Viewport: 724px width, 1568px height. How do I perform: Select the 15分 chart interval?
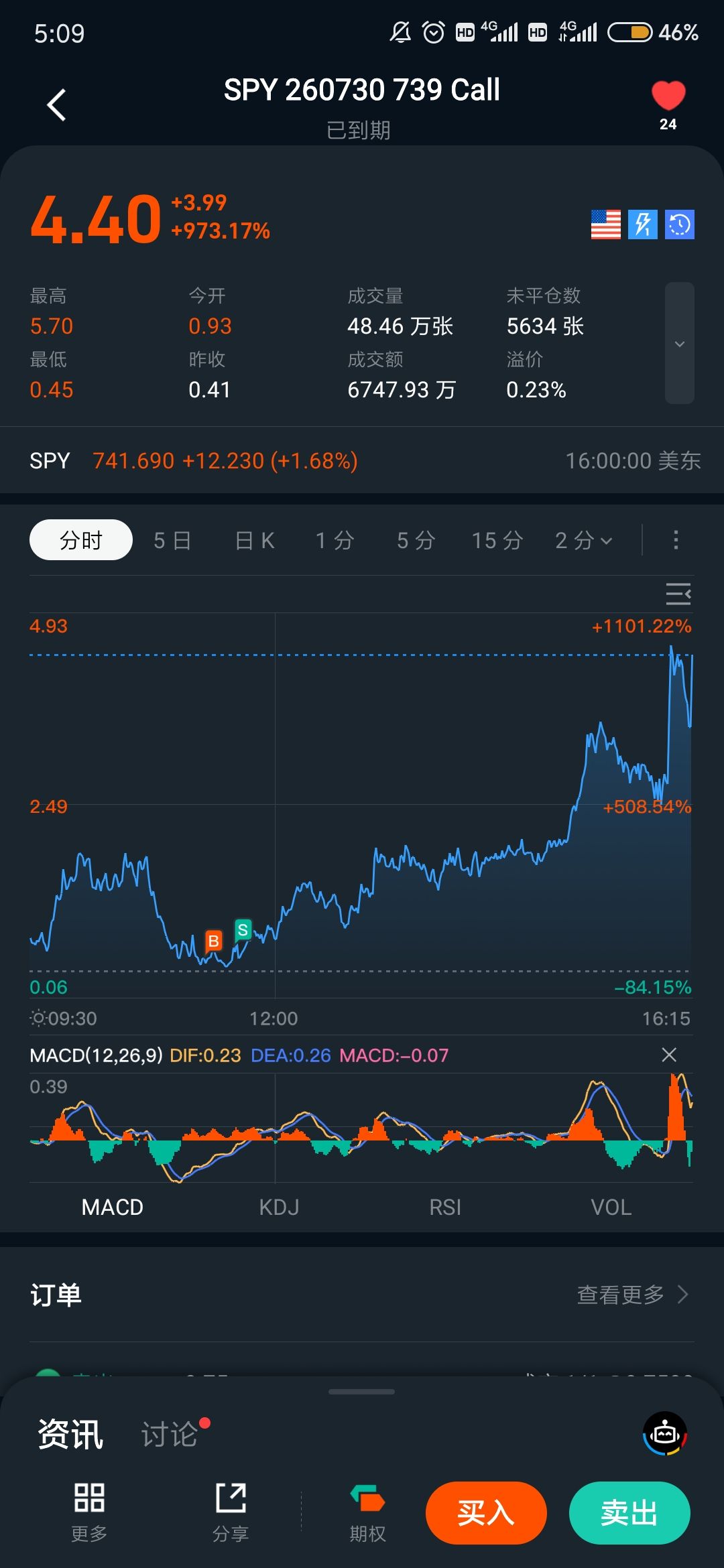click(497, 540)
